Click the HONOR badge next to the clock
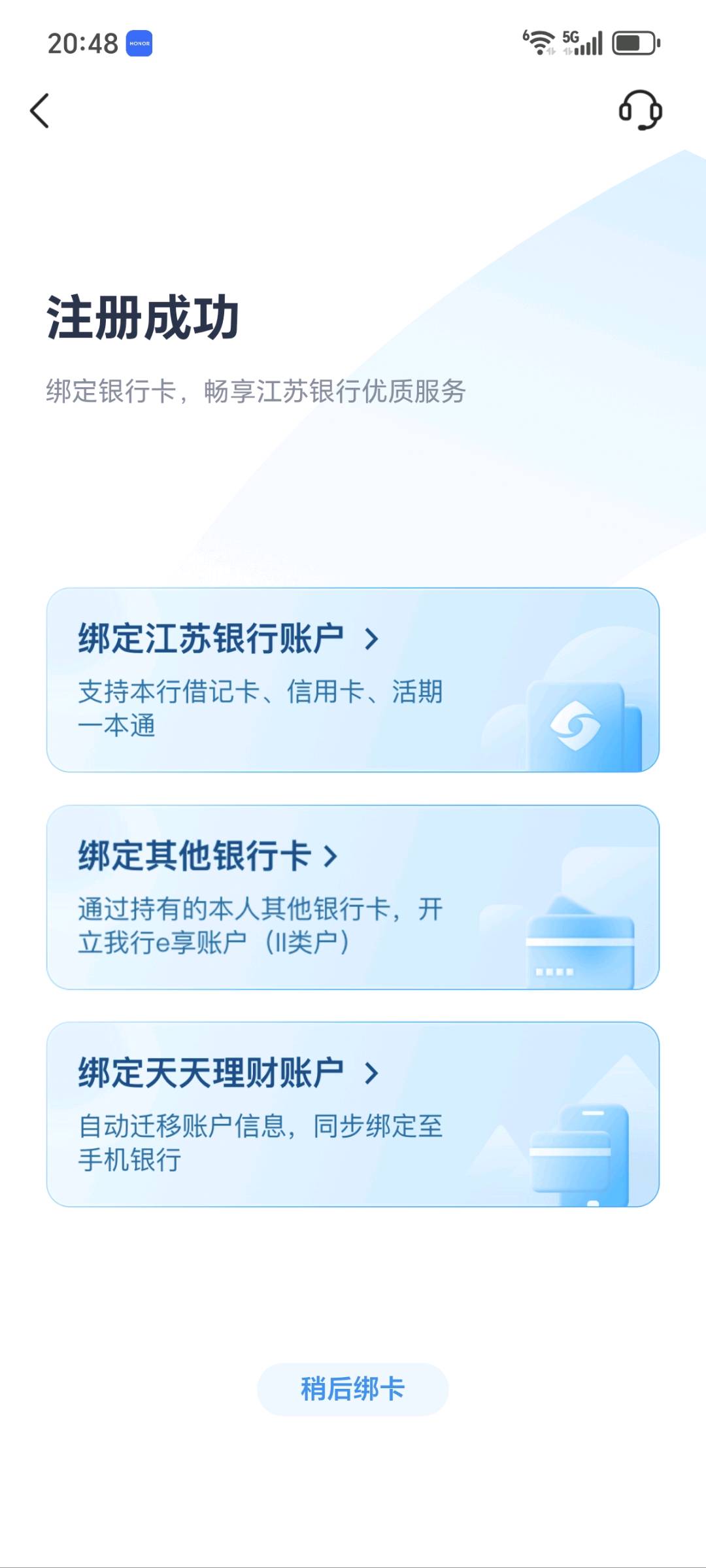 138,43
